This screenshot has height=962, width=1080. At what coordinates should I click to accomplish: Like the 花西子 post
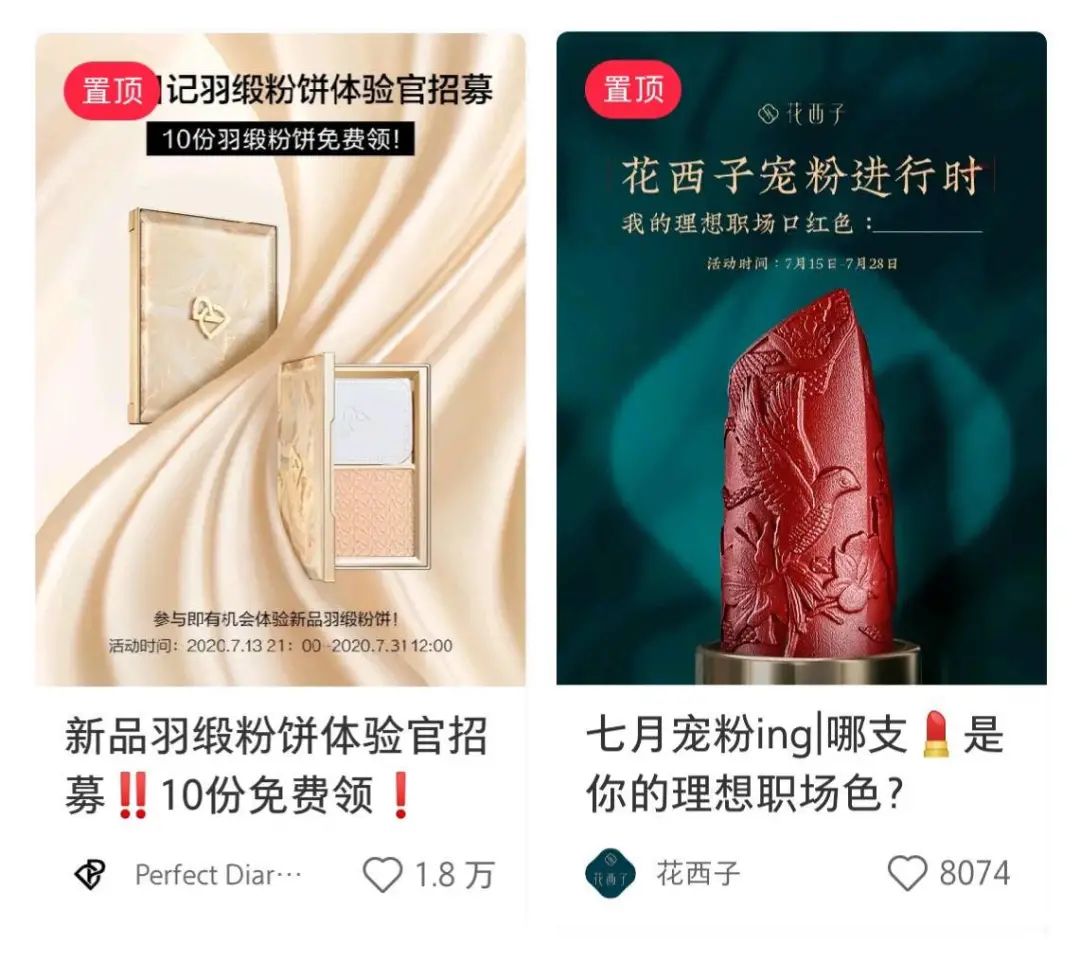(x=907, y=873)
